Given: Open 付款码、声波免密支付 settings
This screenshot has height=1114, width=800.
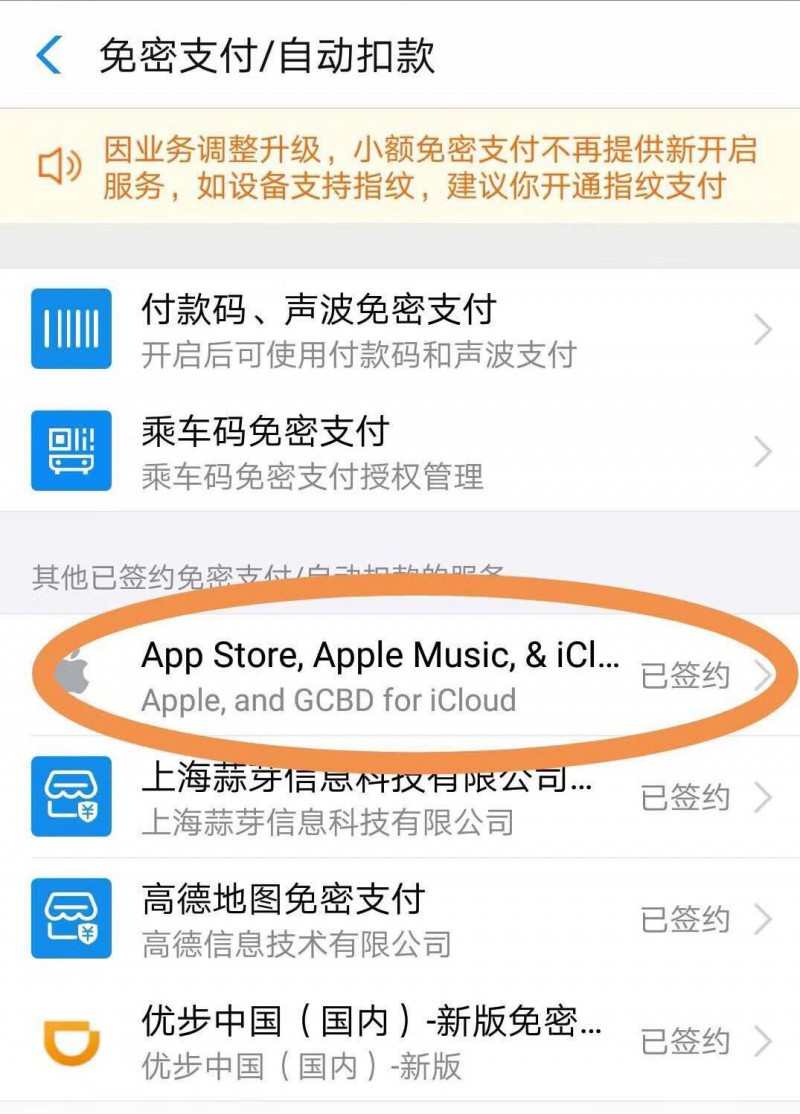Looking at the screenshot, I should tap(400, 329).
